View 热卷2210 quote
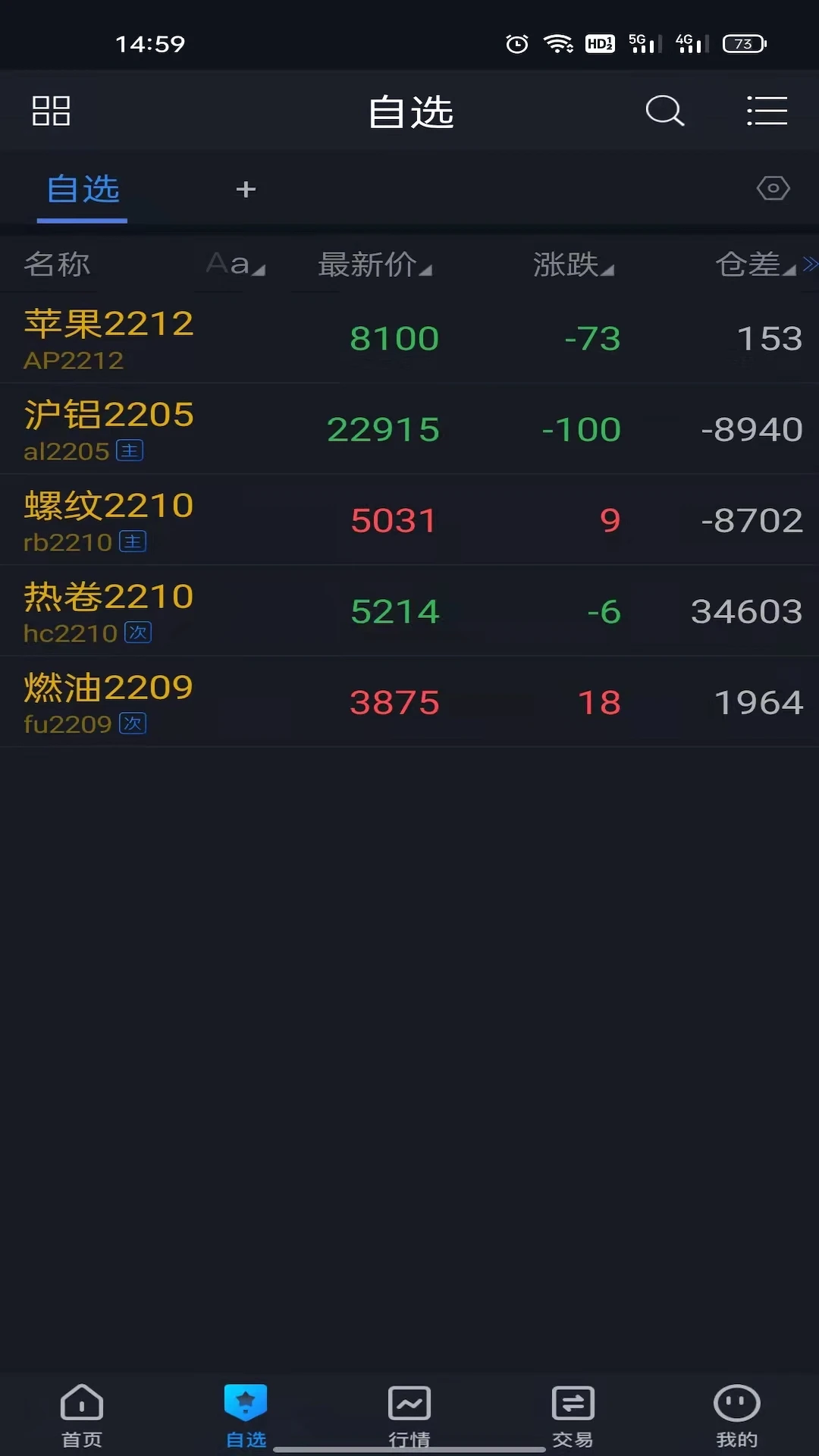The image size is (819, 1456). [x=109, y=610]
